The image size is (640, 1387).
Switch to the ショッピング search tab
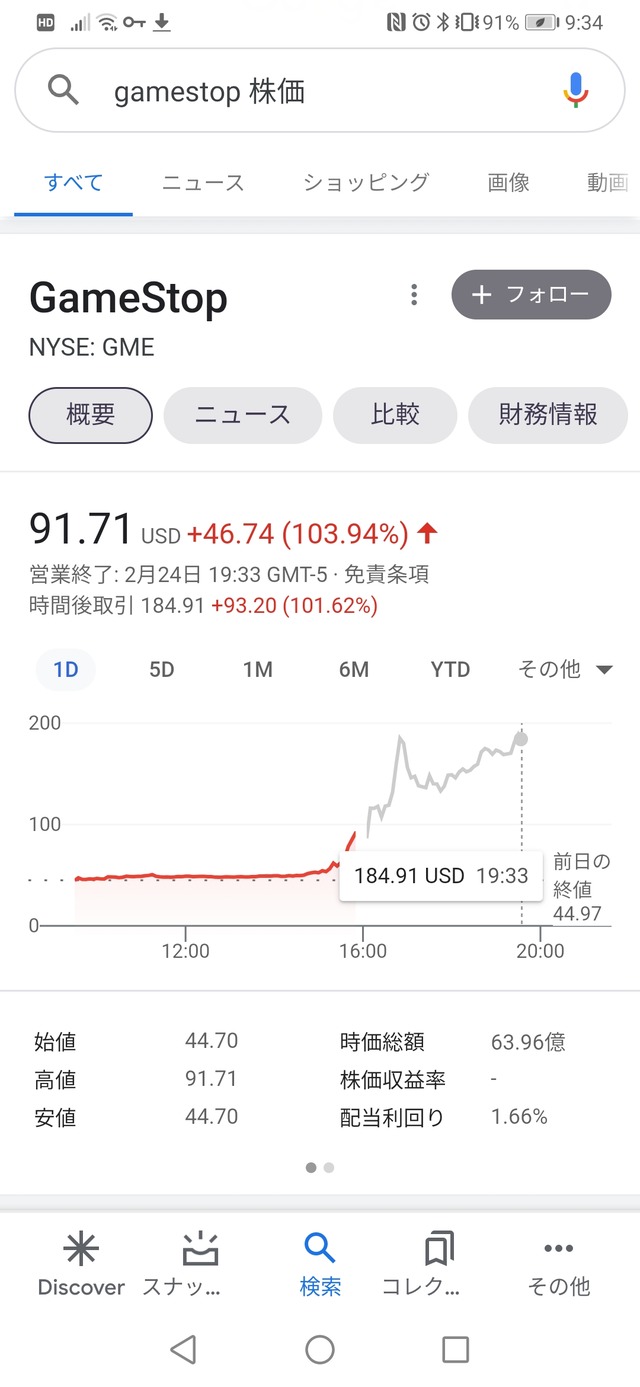pyautogui.click(x=366, y=182)
